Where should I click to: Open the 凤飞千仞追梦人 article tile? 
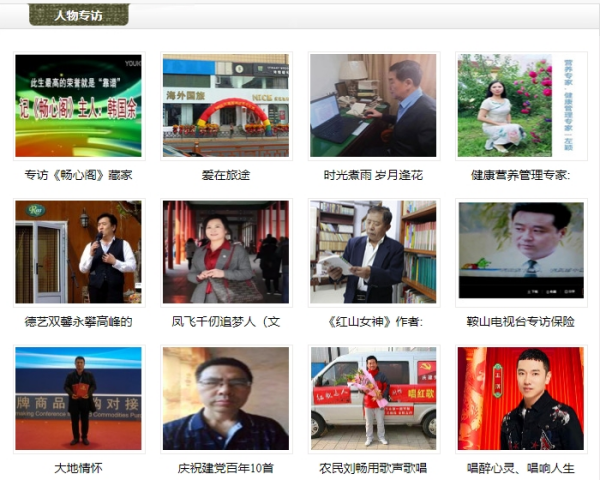225,252
